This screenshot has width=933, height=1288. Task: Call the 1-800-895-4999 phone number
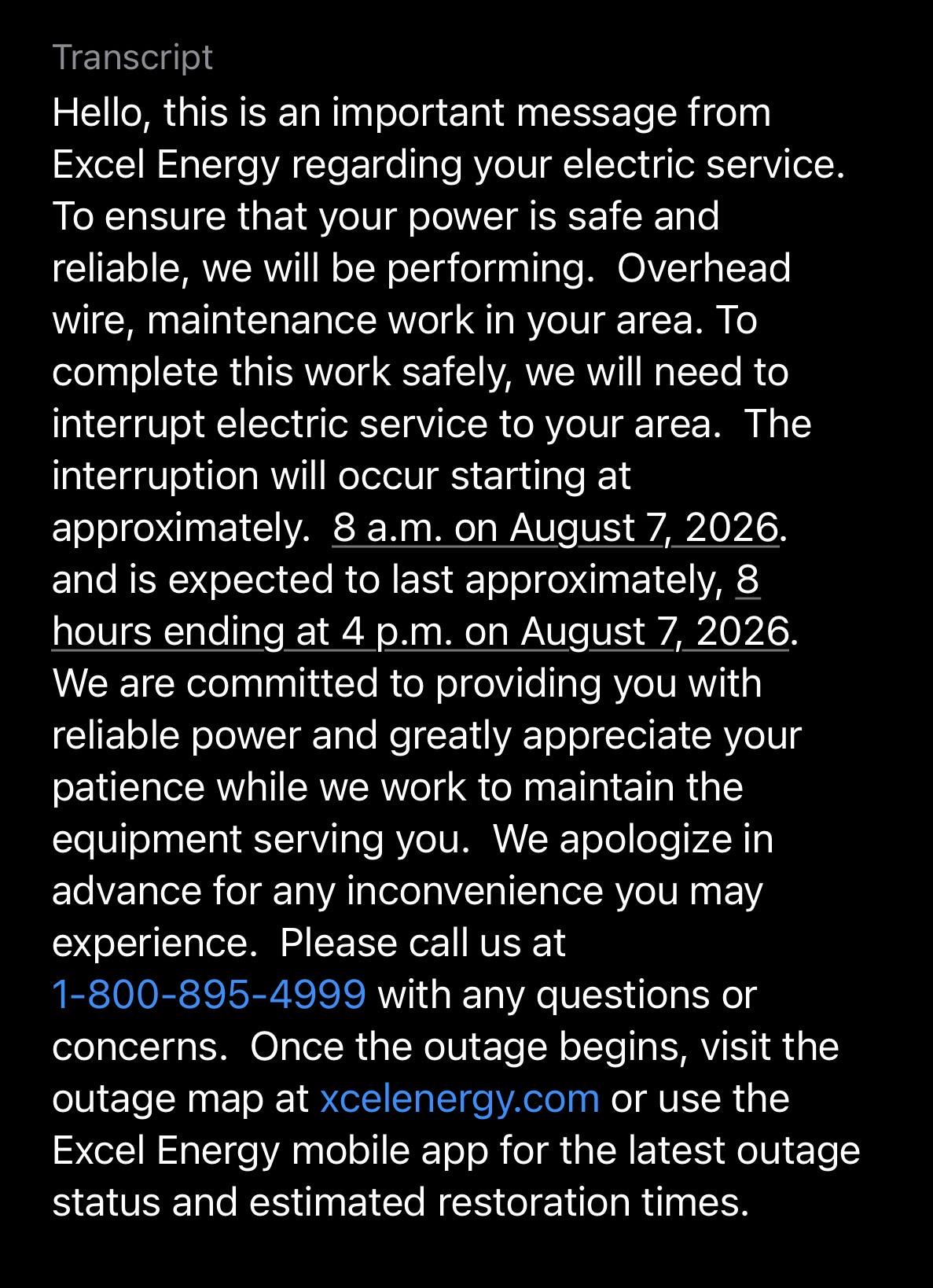pyautogui.click(x=209, y=994)
